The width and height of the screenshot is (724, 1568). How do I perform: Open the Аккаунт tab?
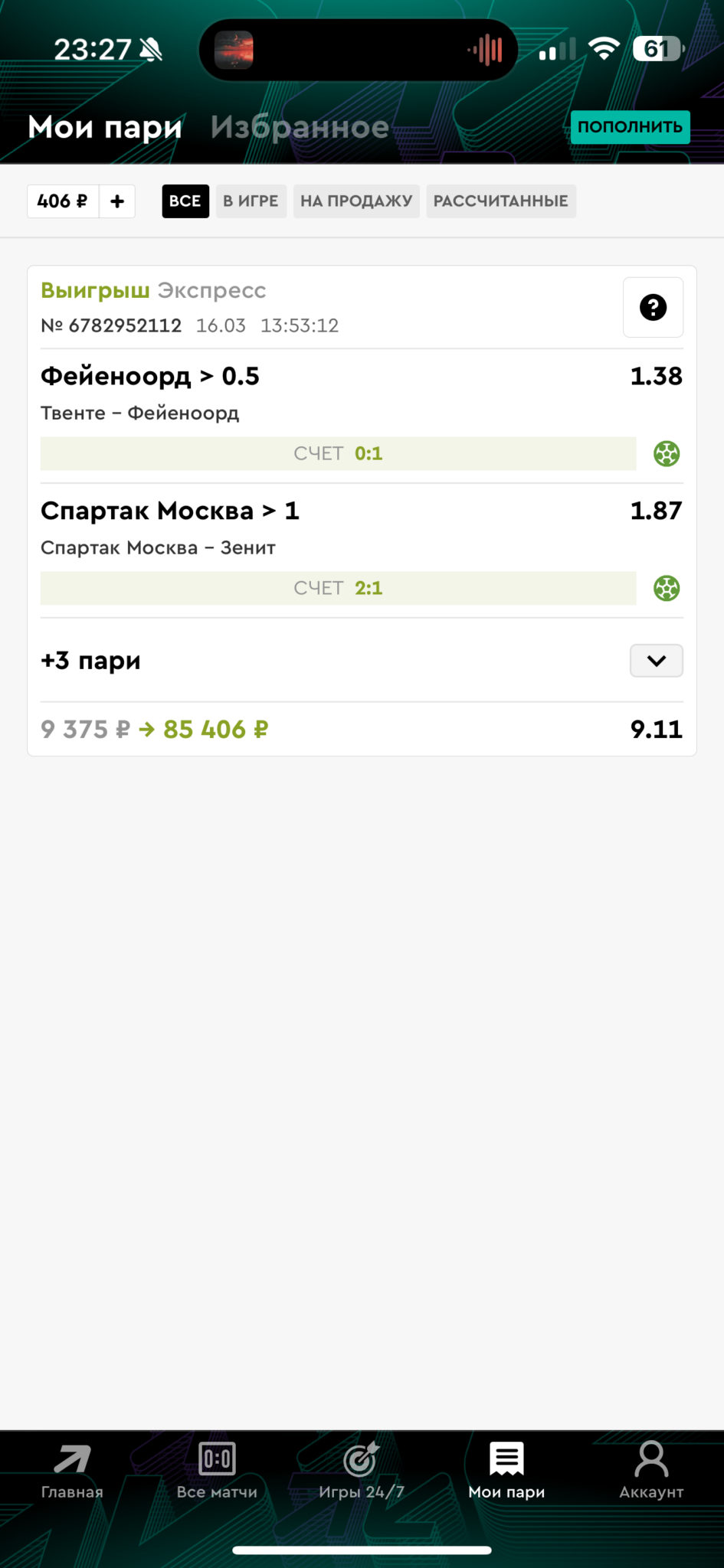tap(651, 1471)
